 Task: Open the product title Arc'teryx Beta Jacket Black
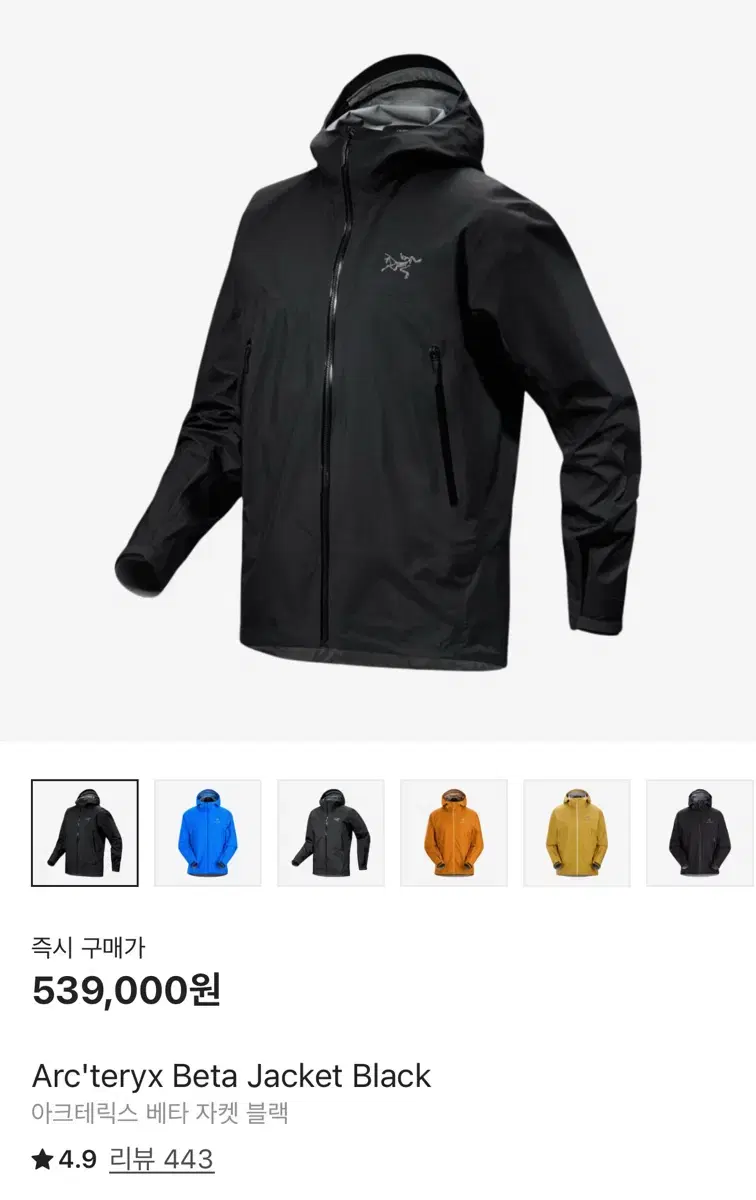tap(230, 1078)
